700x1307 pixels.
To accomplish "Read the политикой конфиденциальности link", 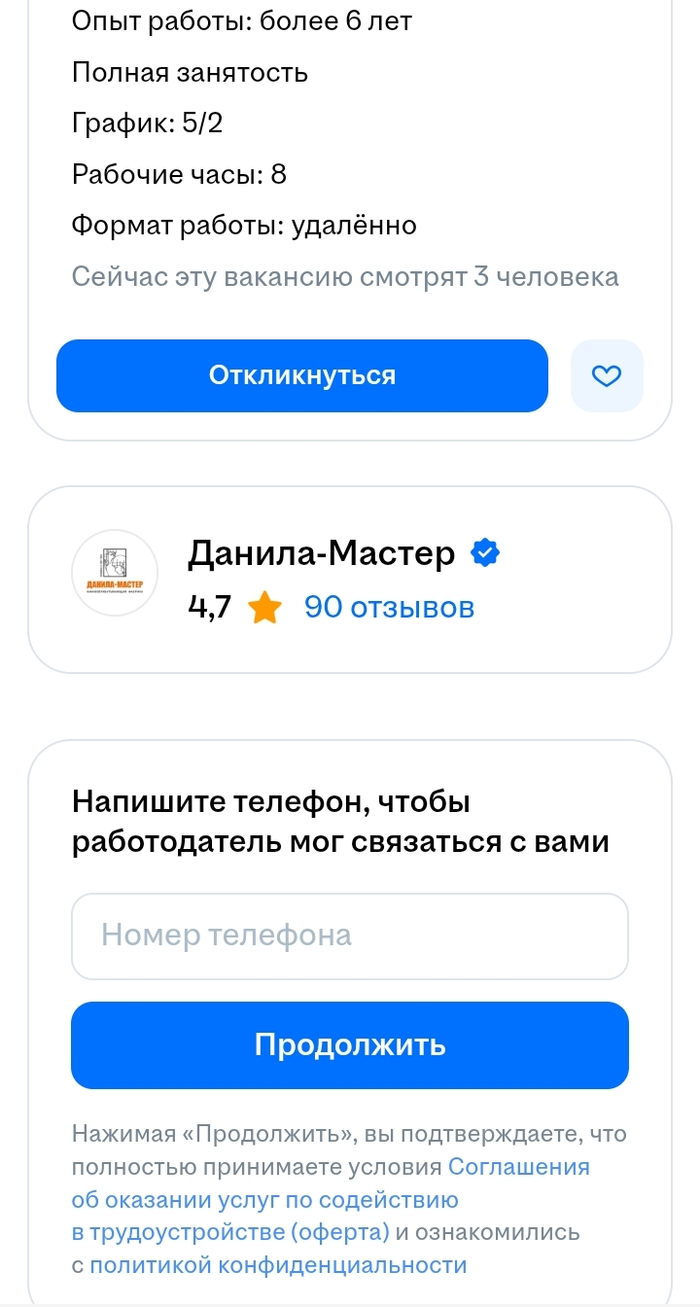I will point(278,1265).
